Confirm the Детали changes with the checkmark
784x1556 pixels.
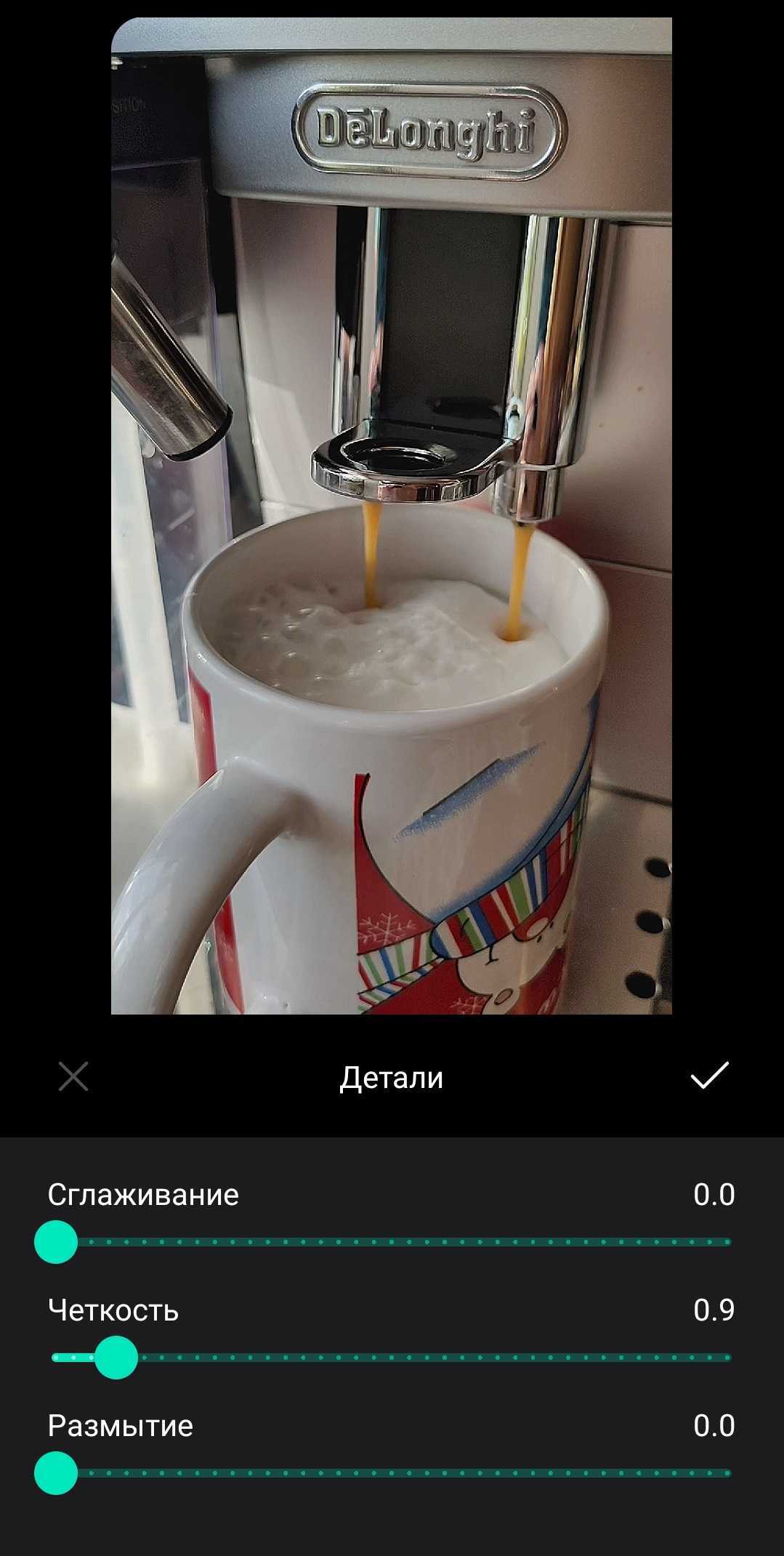pos(709,1076)
